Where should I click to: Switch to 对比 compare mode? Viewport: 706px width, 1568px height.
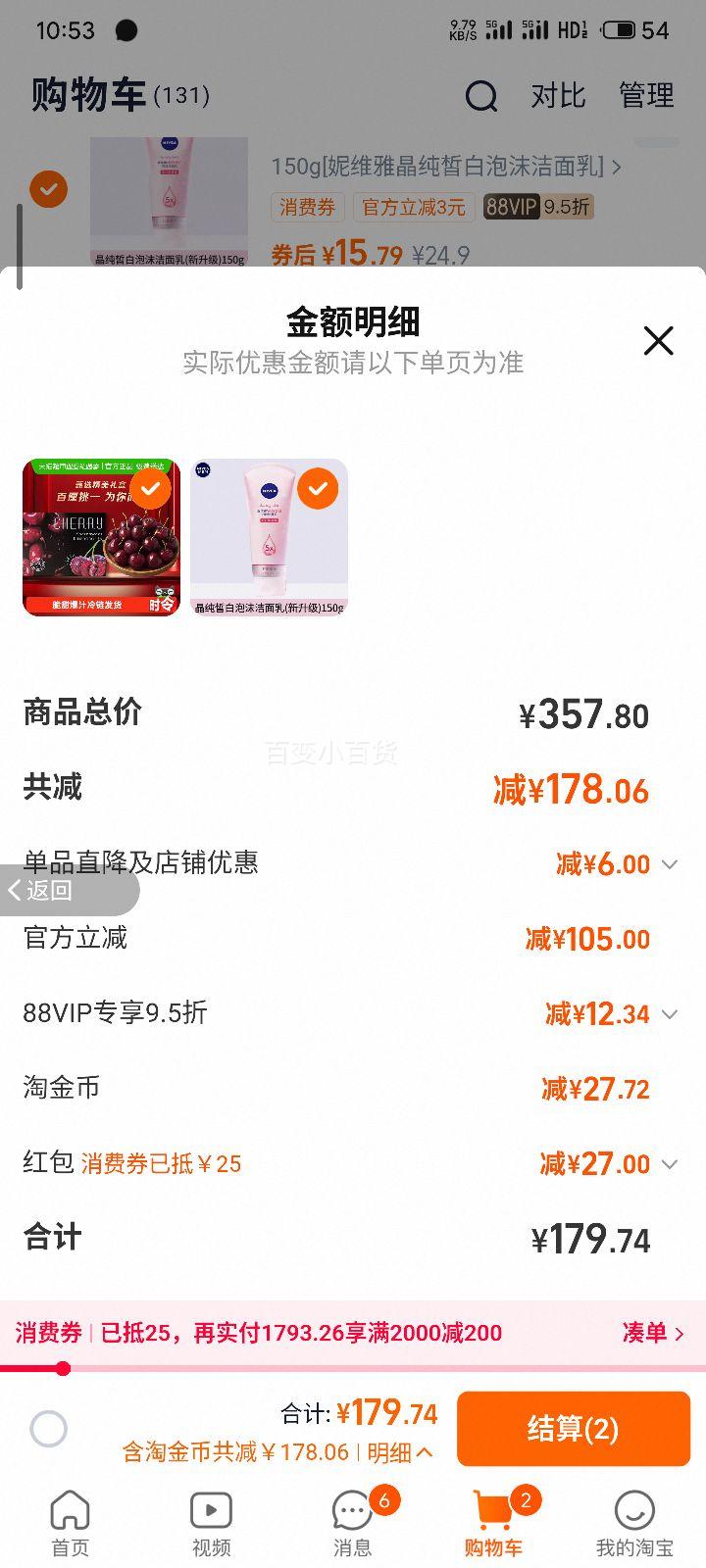pos(558,96)
